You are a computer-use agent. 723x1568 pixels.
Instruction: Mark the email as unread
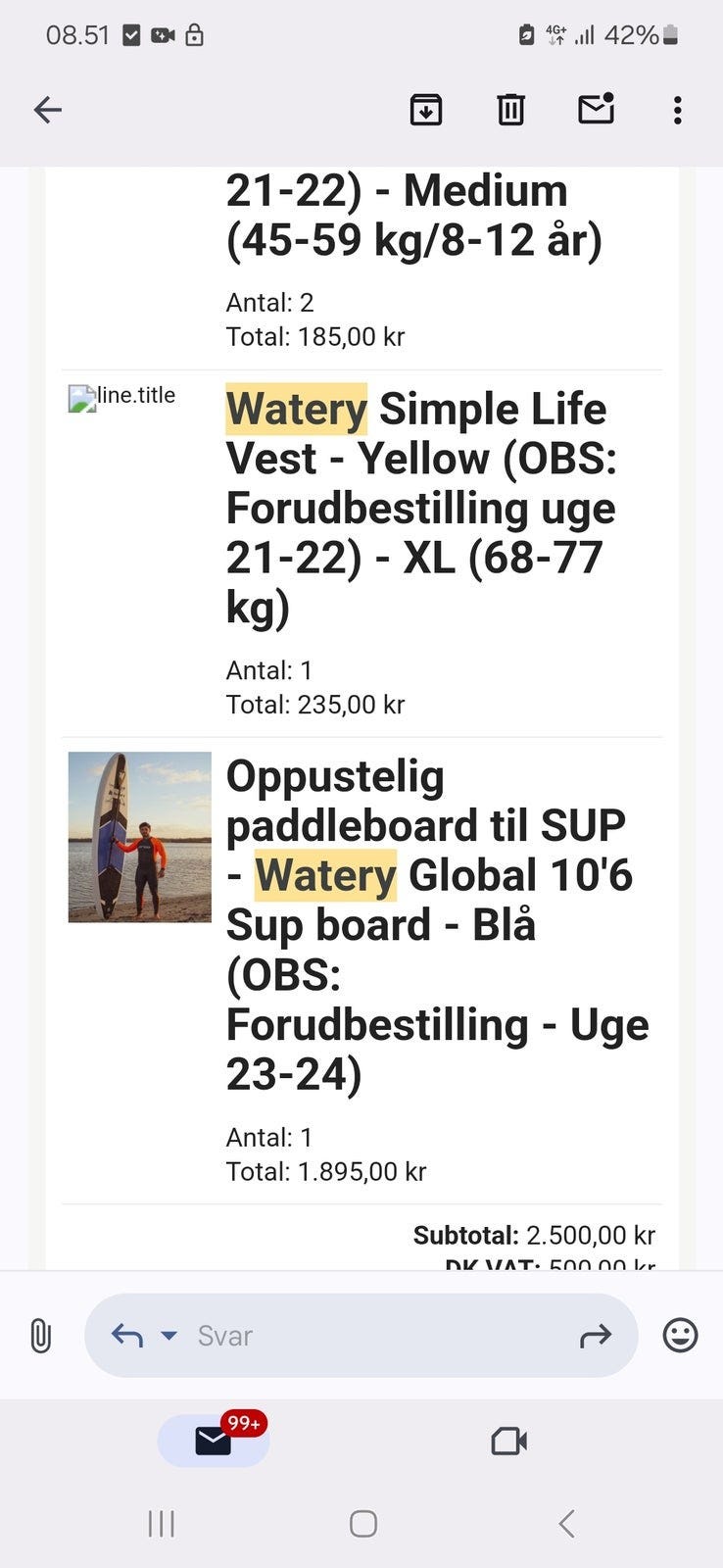pyautogui.click(x=595, y=110)
